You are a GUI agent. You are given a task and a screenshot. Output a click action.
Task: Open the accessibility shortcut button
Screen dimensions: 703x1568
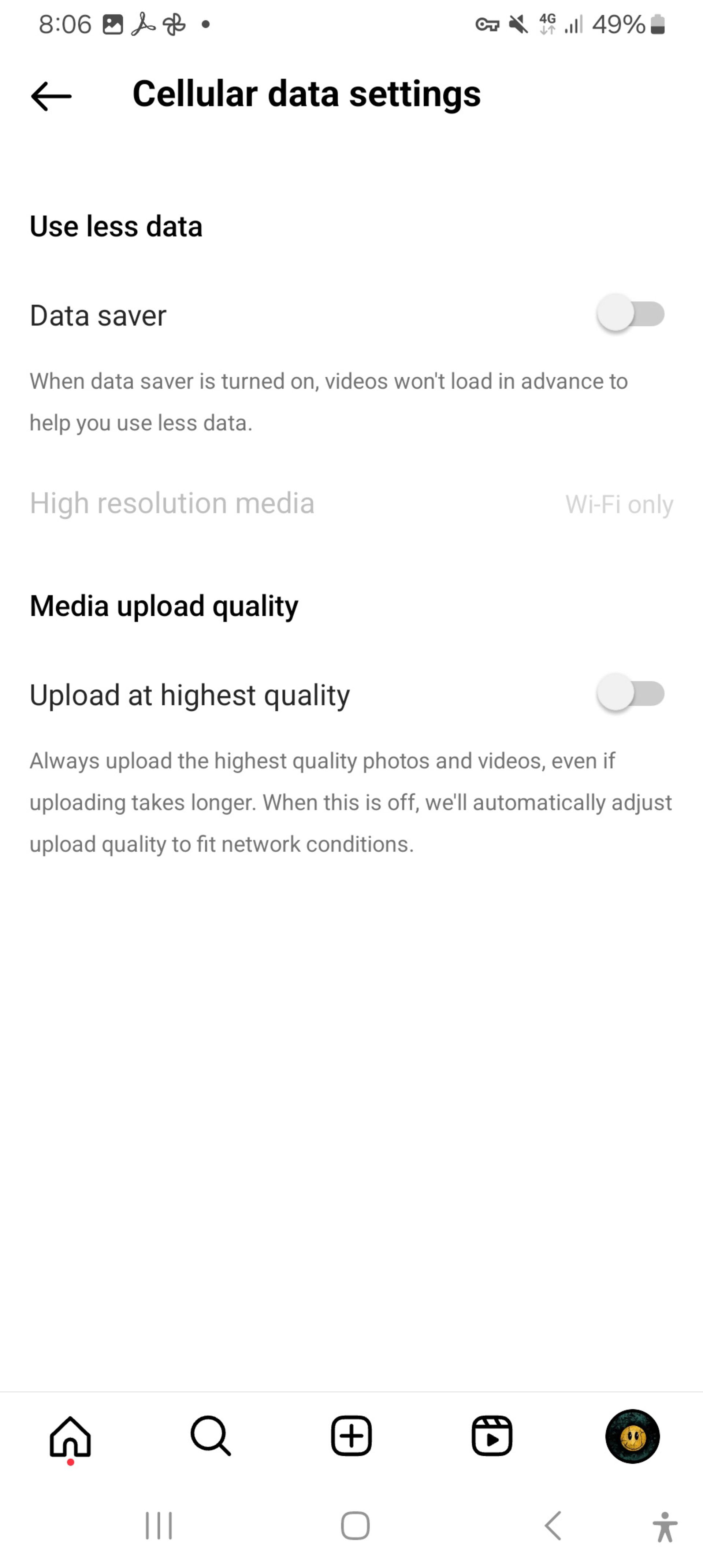point(665,1527)
